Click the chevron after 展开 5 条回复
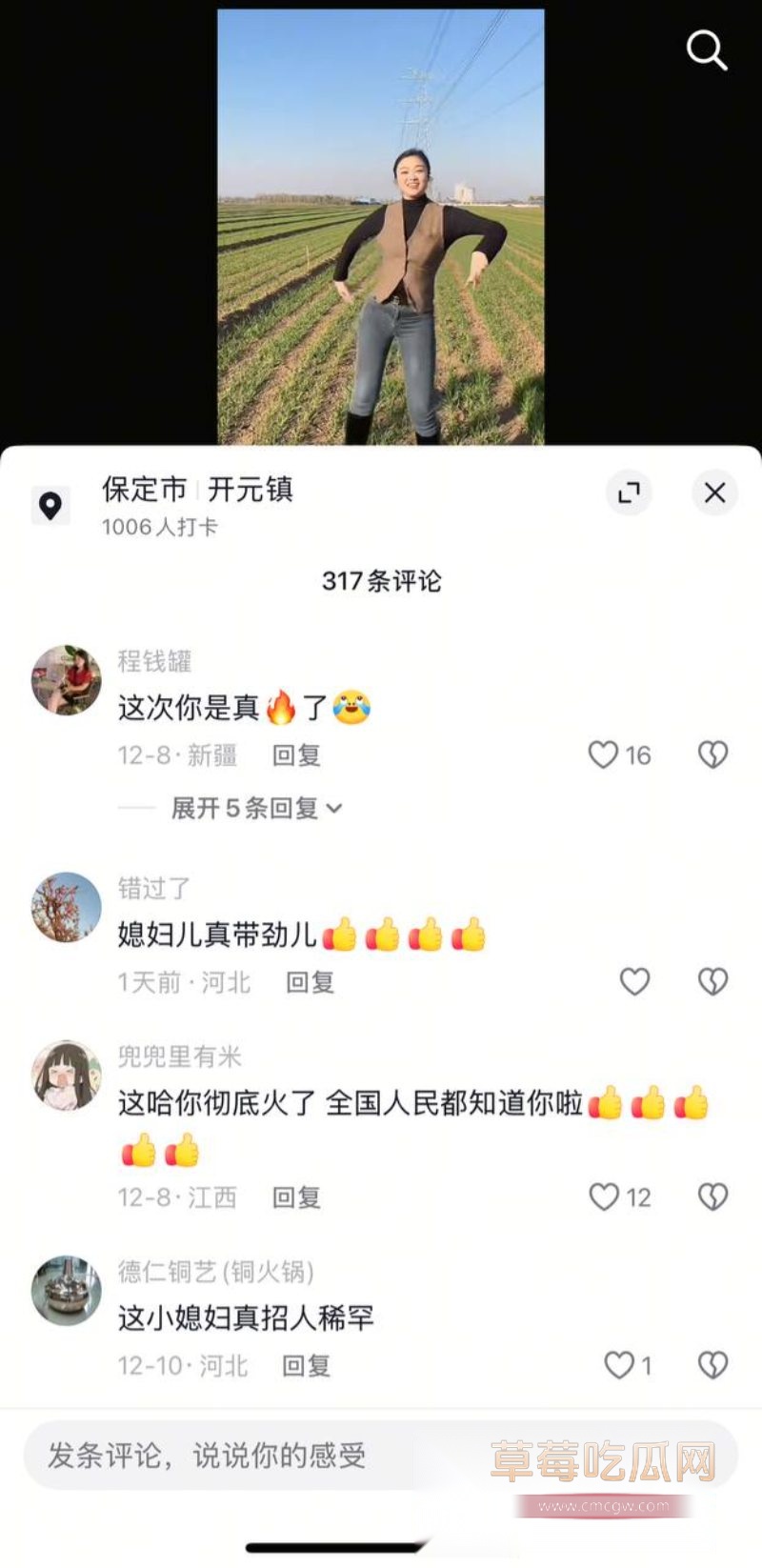Screen dimensions: 762x1568 (333, 808)
